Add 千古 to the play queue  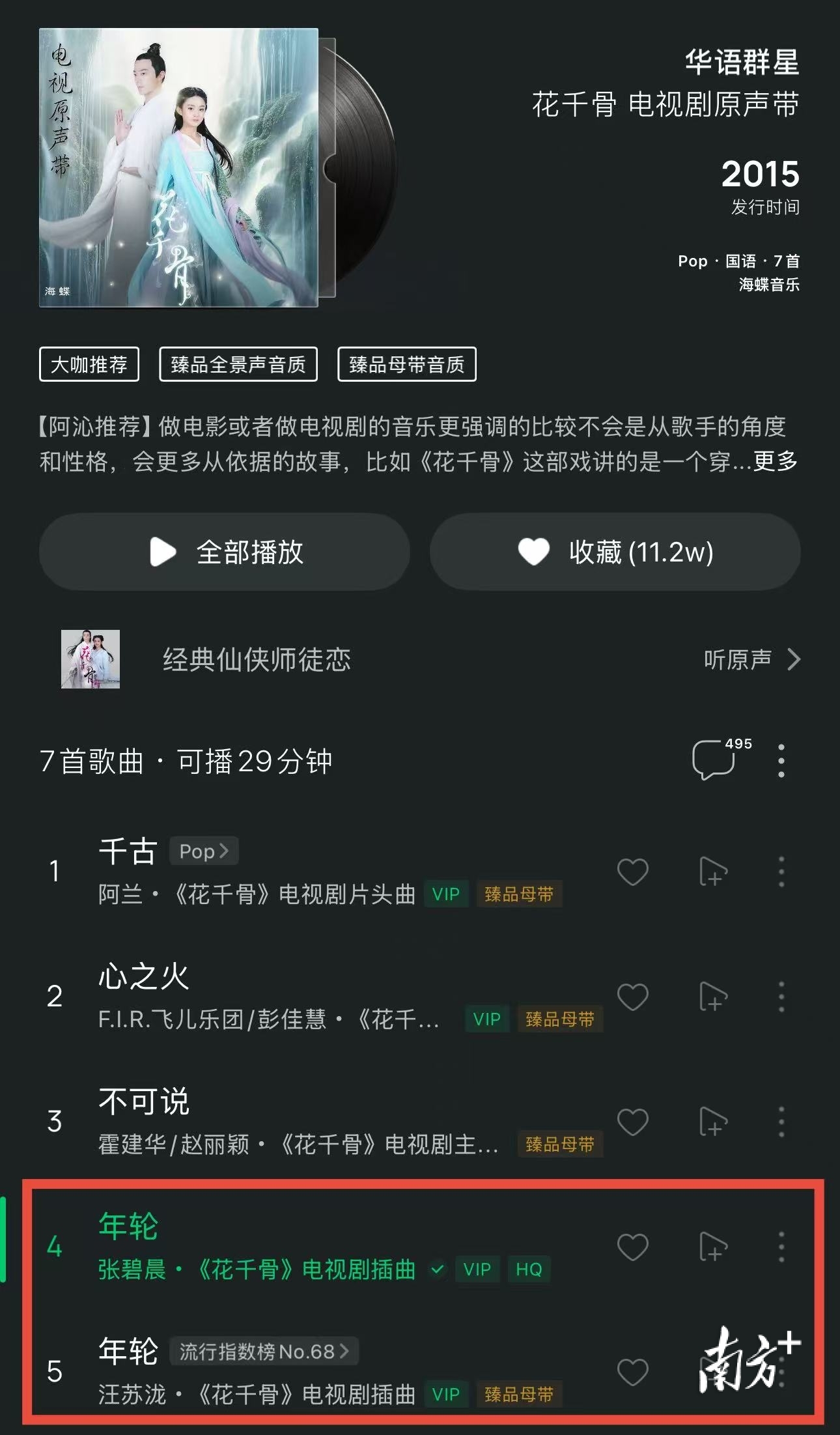tap(713, 872)
